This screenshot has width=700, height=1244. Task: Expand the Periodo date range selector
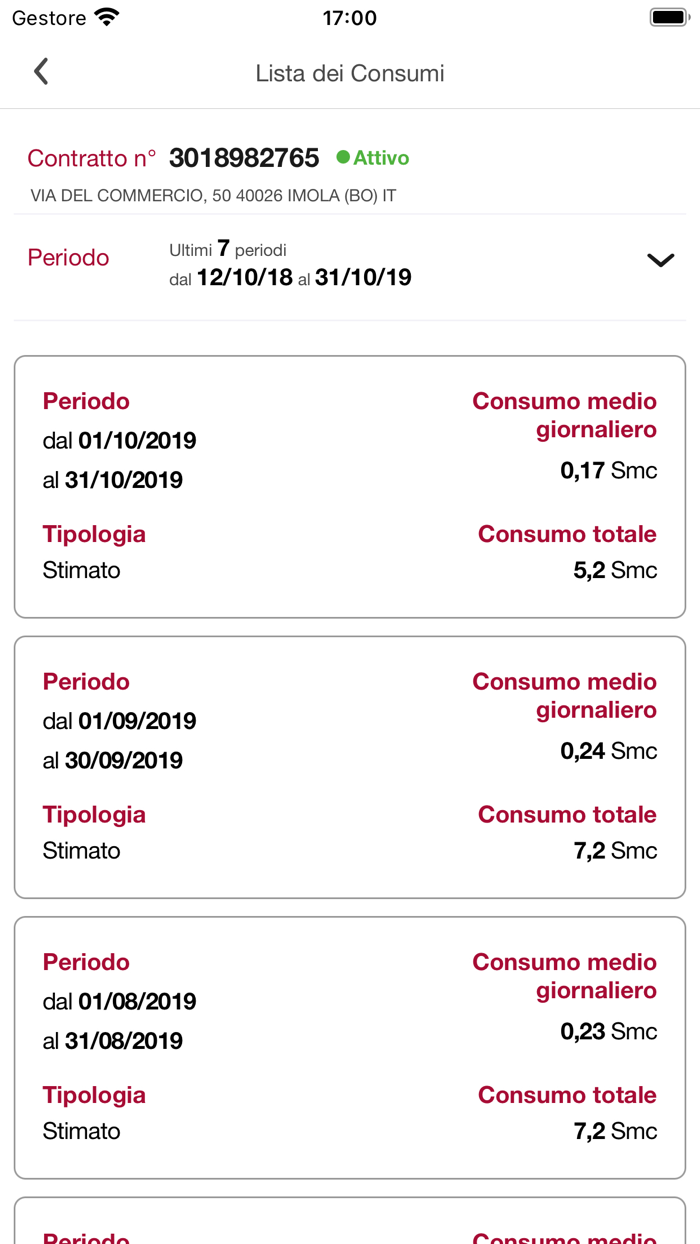click(x=660, y=261)
